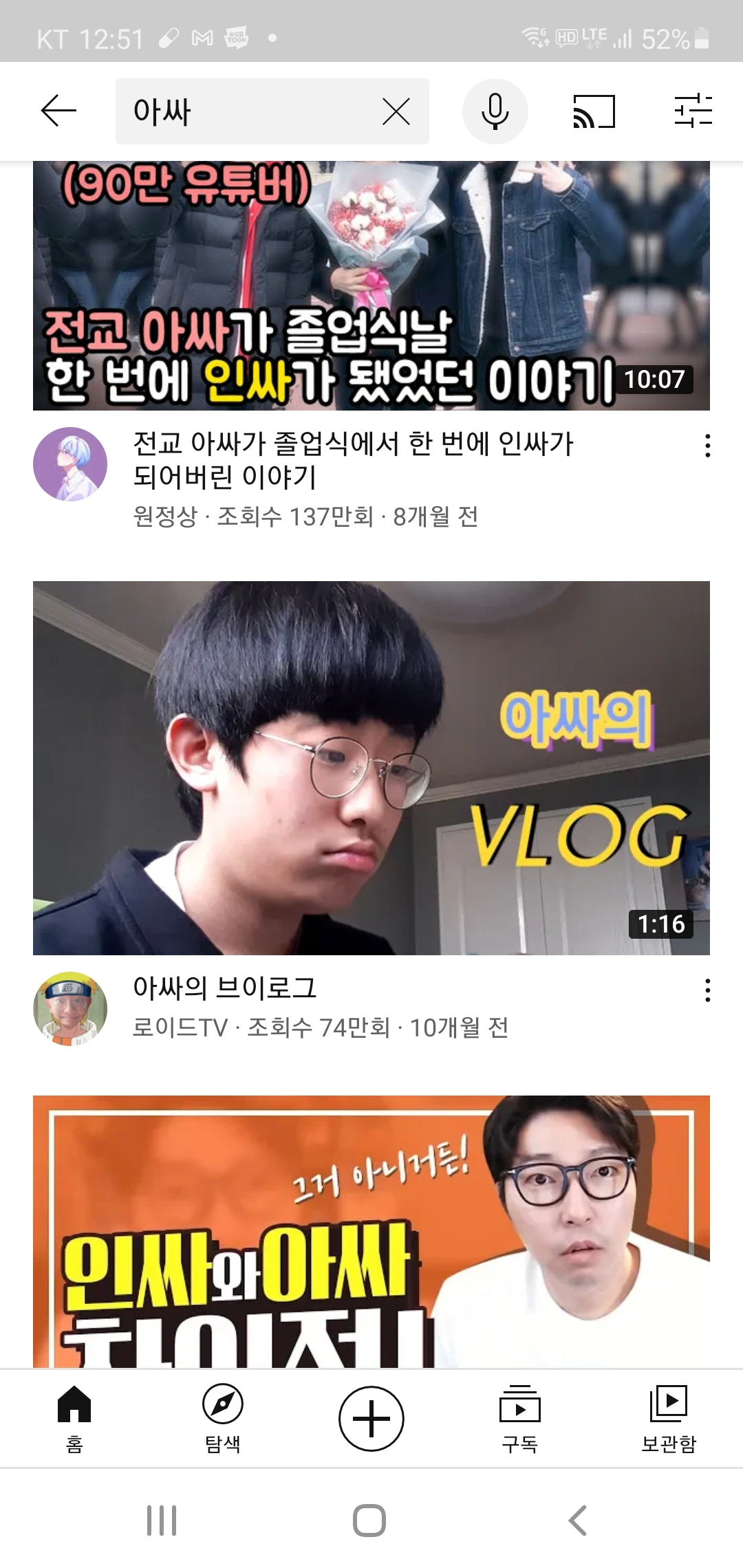Image resolution: width=743 pixels, height=1568 pixels.
Task: Open options menu for 전교 아싸가 졸업식에서 video
Action: (707, 446)
